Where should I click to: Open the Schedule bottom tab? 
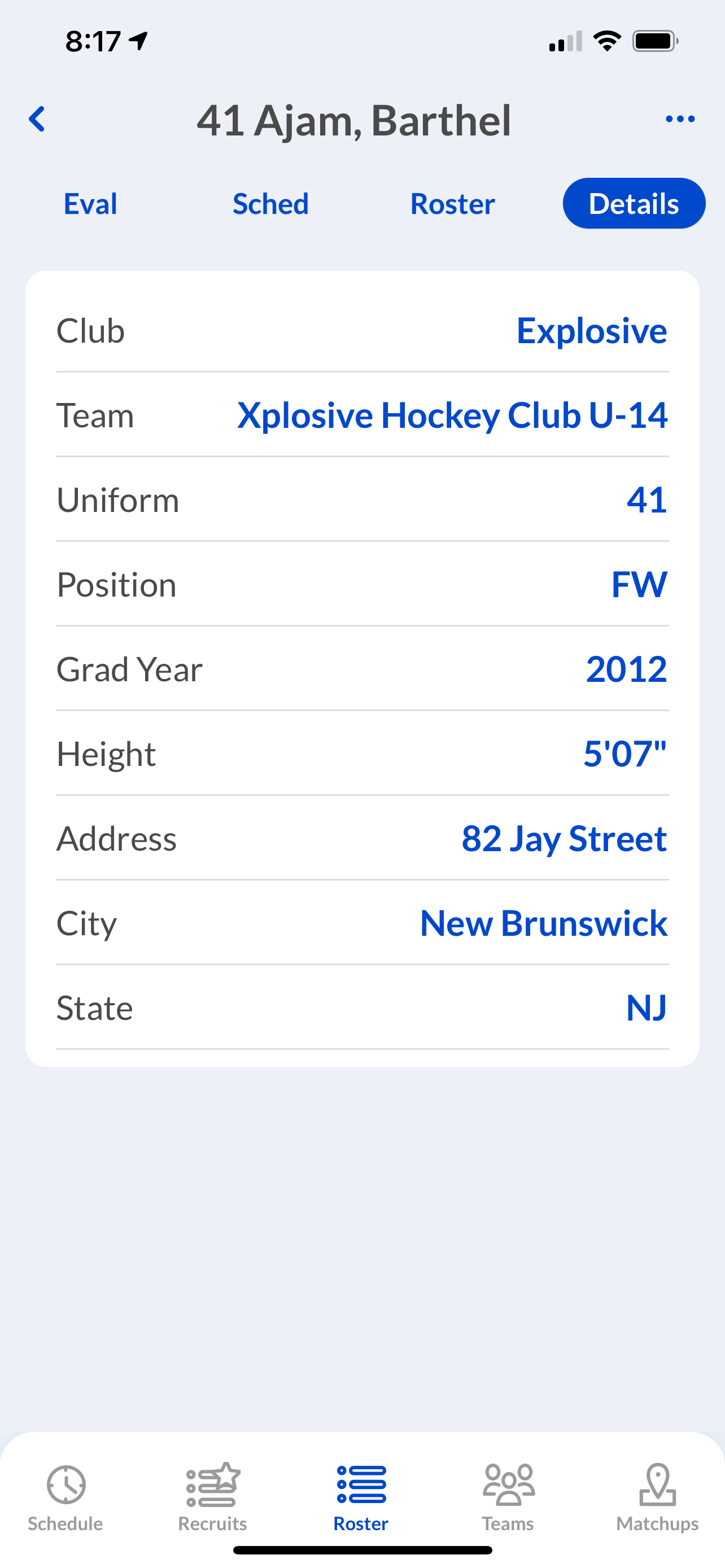coord(65,1496)
